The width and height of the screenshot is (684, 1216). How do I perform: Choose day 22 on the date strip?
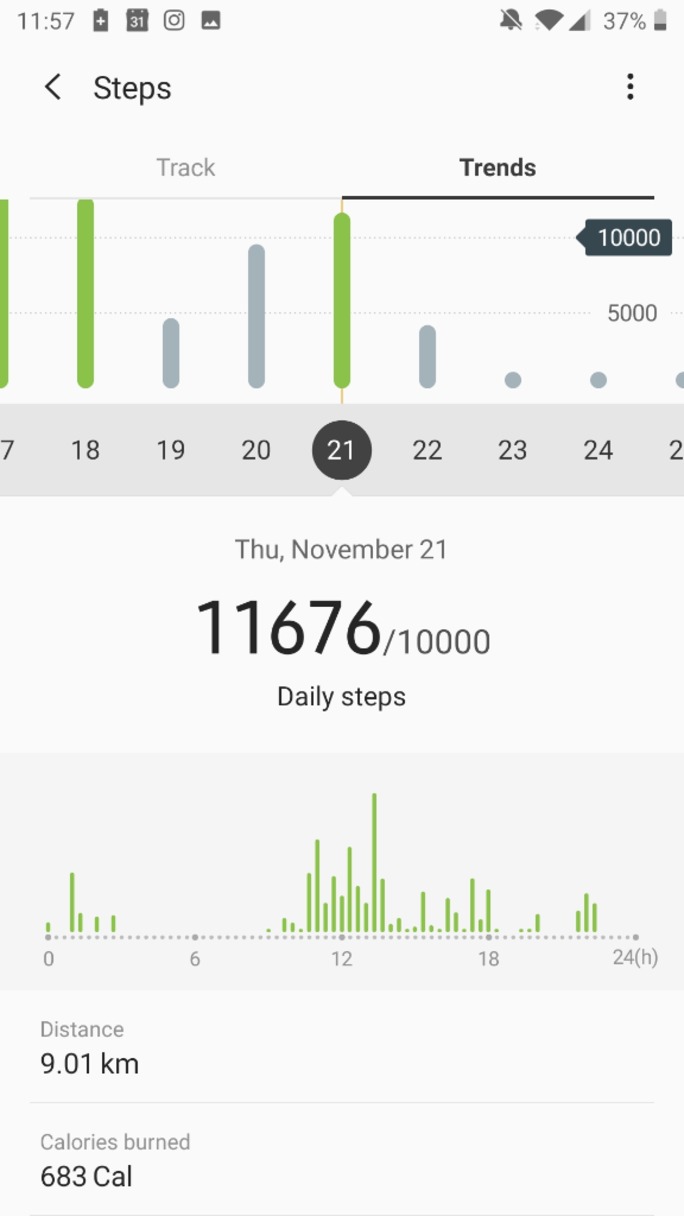pos(427,450)
